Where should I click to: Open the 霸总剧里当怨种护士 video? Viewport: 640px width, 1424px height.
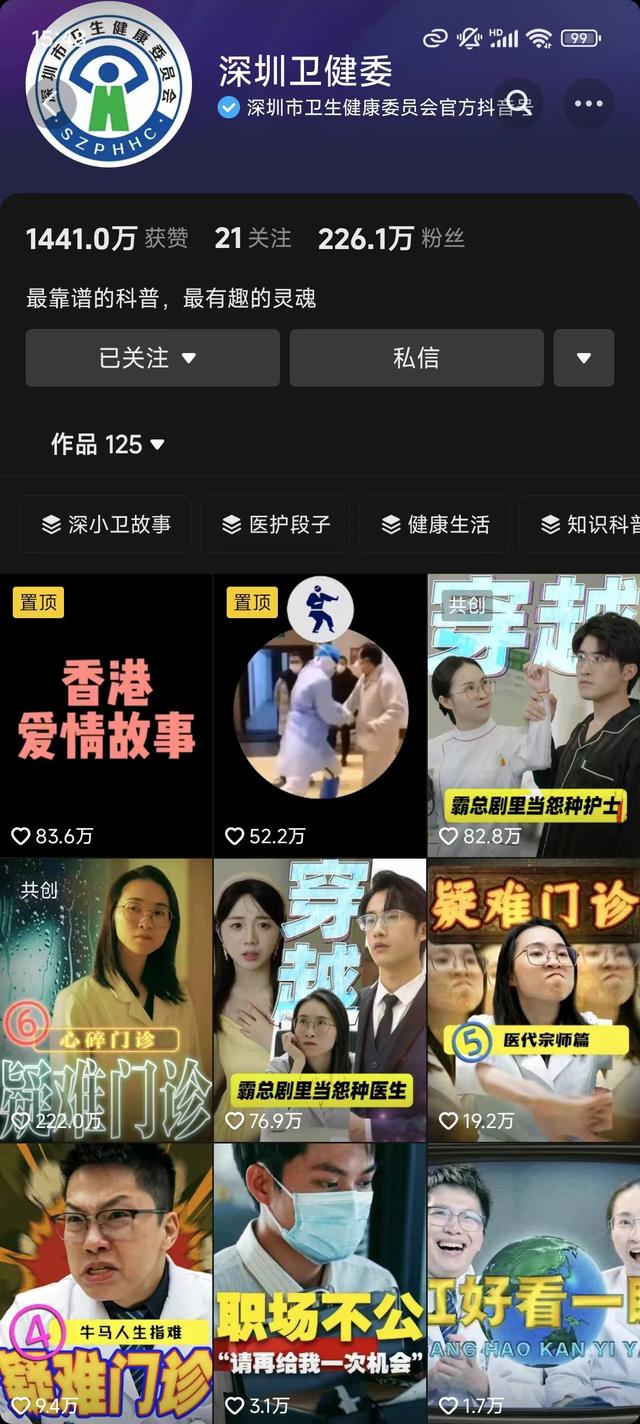point(533,715)
